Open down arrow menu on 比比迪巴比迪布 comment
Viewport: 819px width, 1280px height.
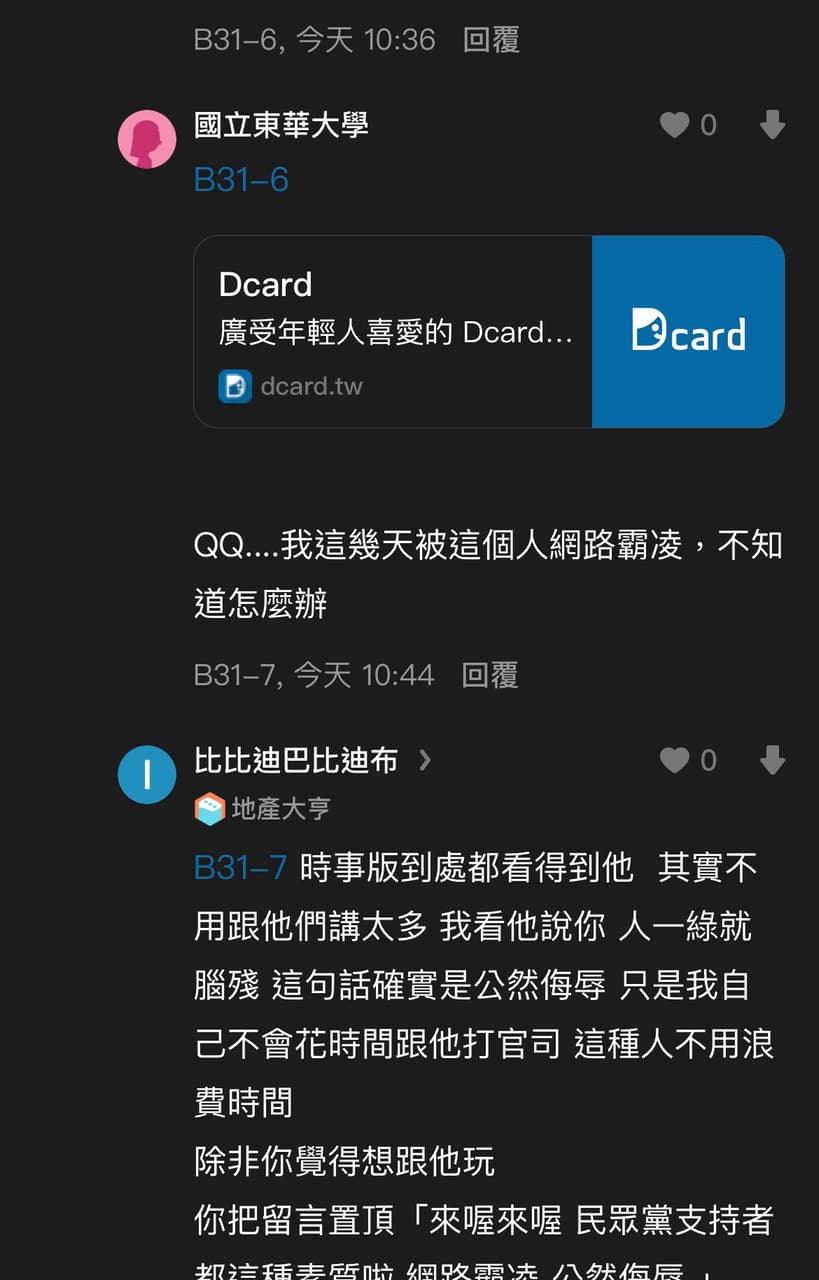[x=772, y=761]
